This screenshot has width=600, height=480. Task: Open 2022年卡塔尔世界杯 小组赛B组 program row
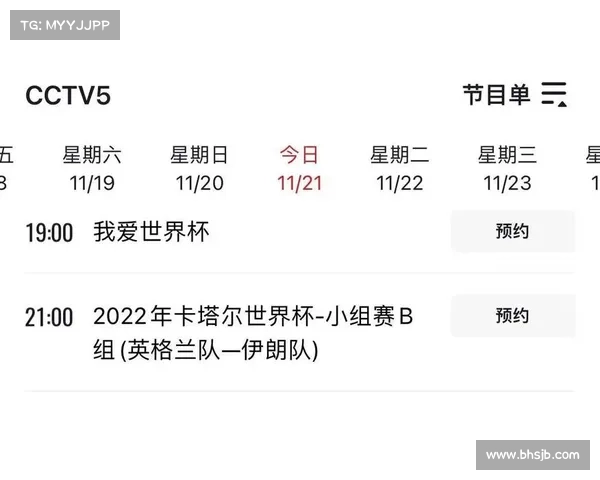252,333
